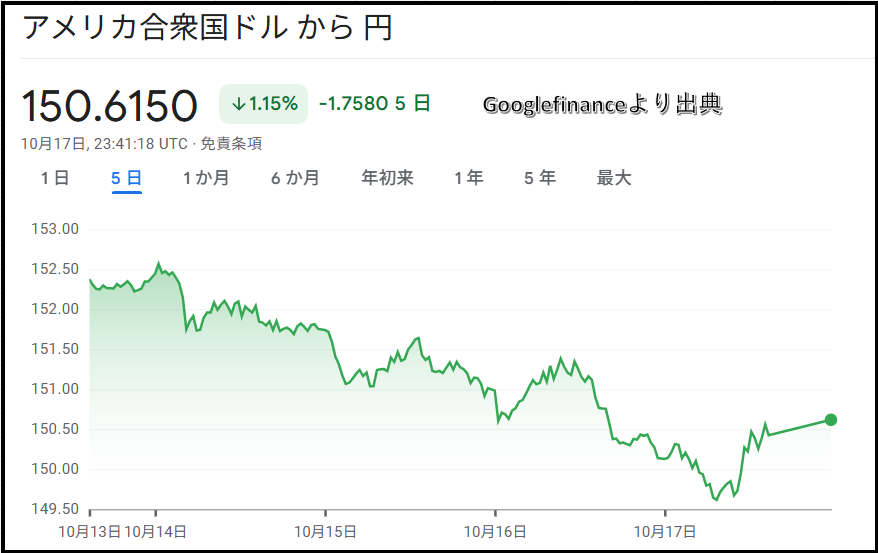Image resolution: width=878 pixels, height=553 pixels.
Task: Select the 年初来 range tab
Action: click(387, 178)
